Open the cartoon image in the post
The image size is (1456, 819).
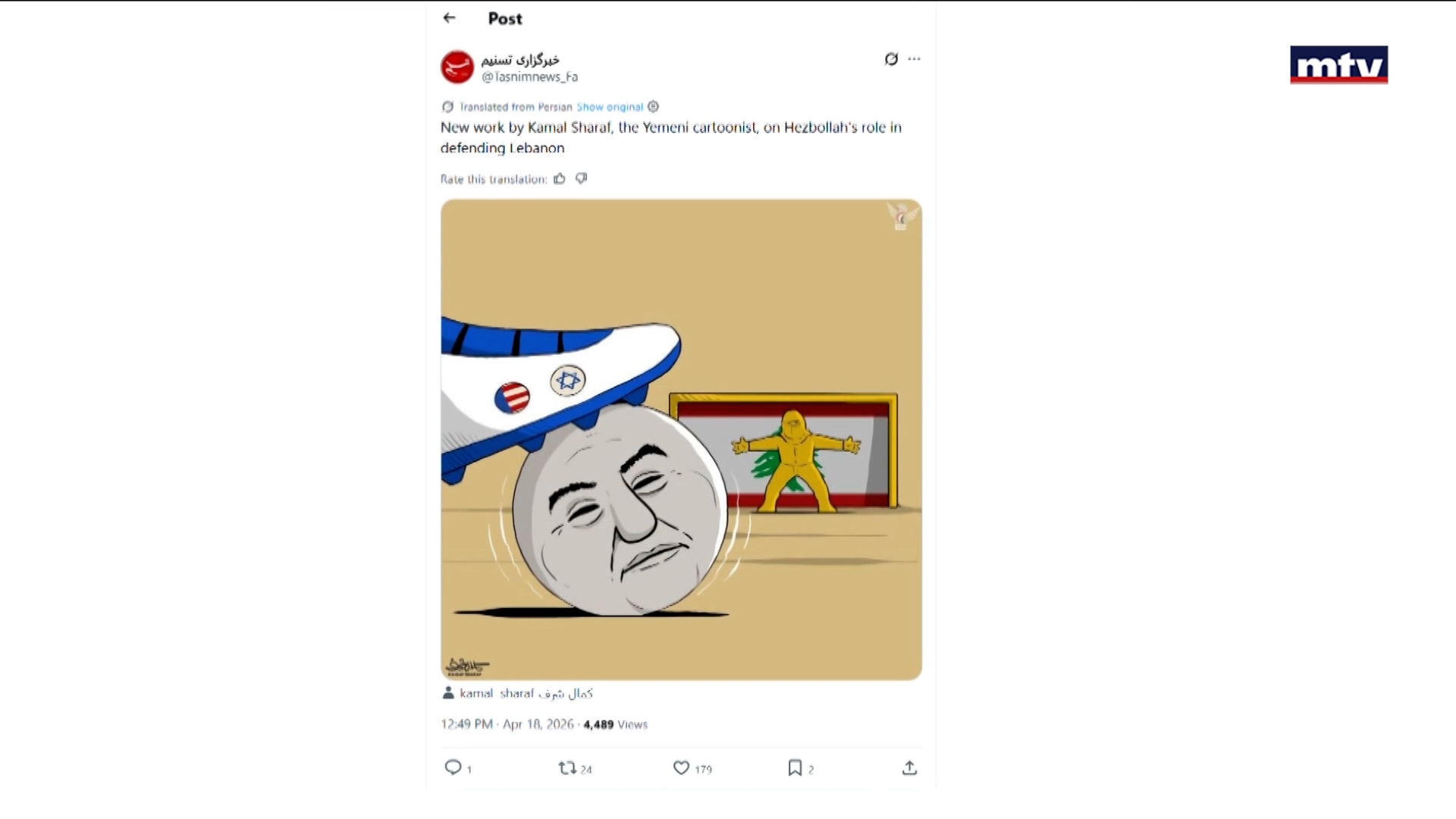click(x=681, y=440)
